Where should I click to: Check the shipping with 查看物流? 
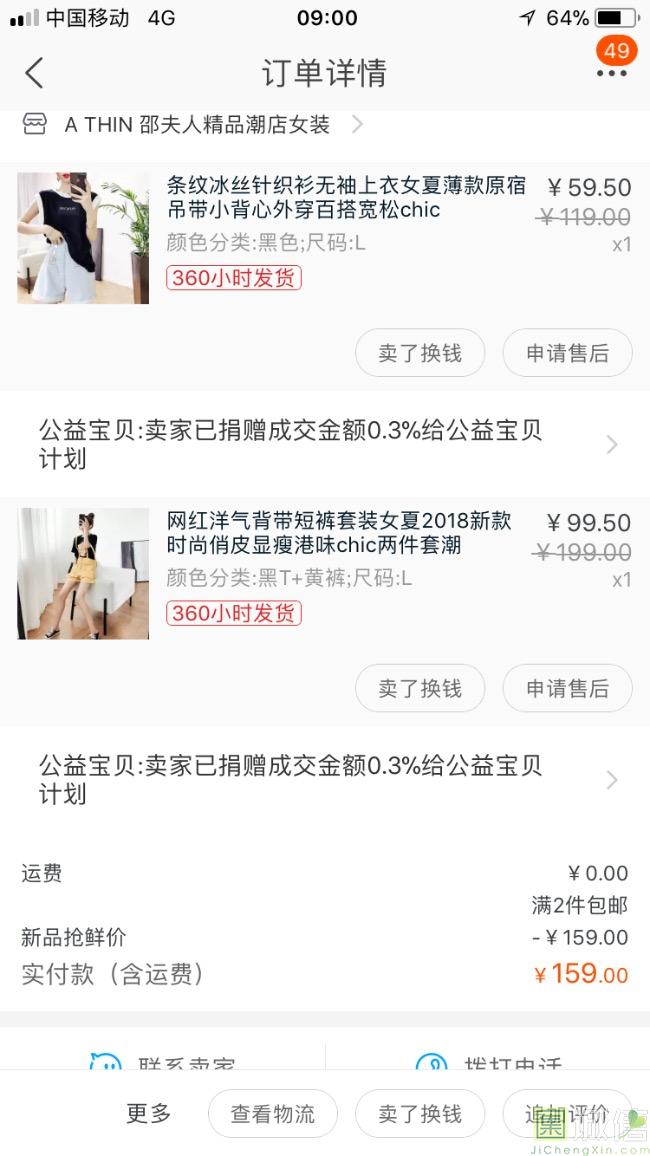coord(272,1114)
